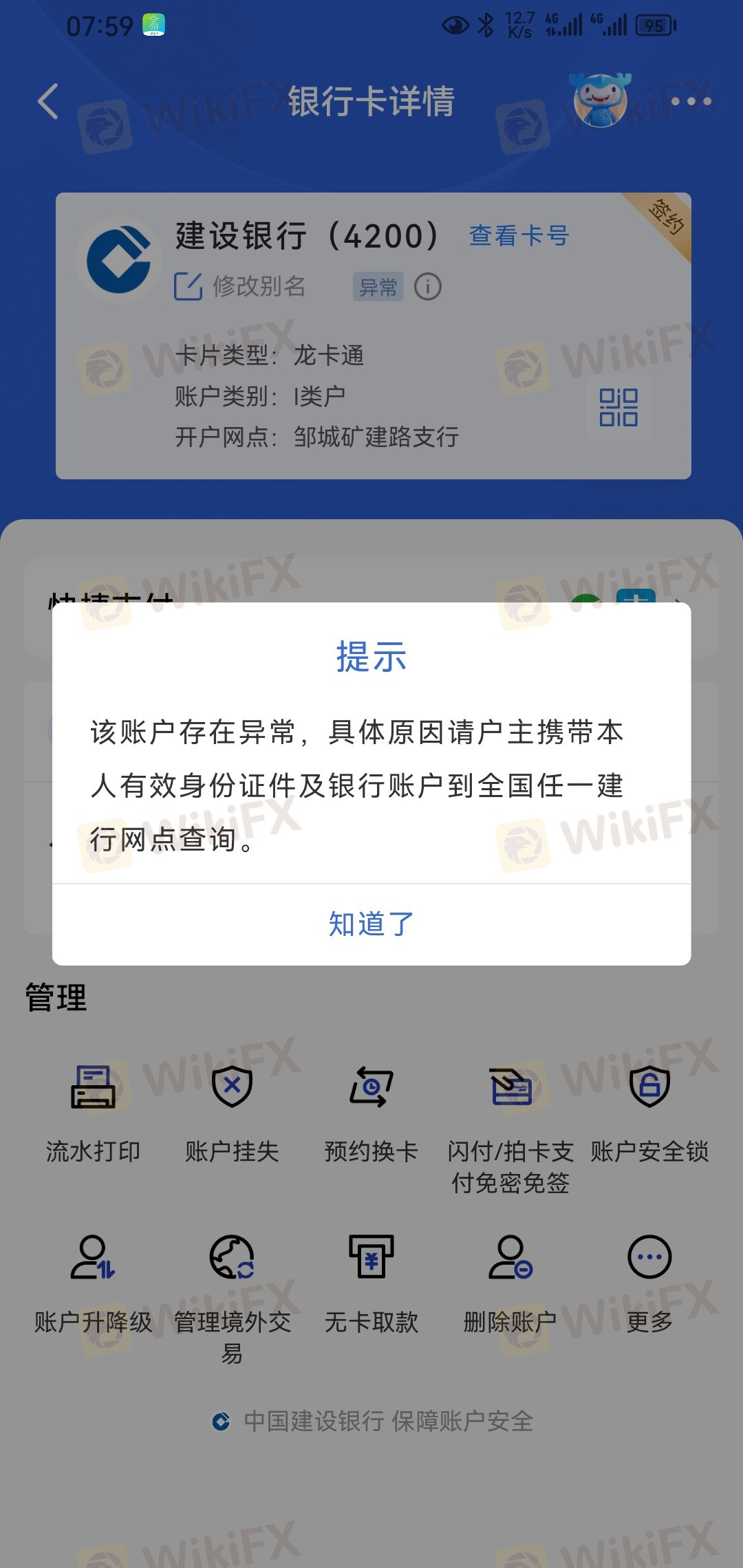The image size is (743, 1568).
Task: Open 账户升降级
Action: 93,1279
